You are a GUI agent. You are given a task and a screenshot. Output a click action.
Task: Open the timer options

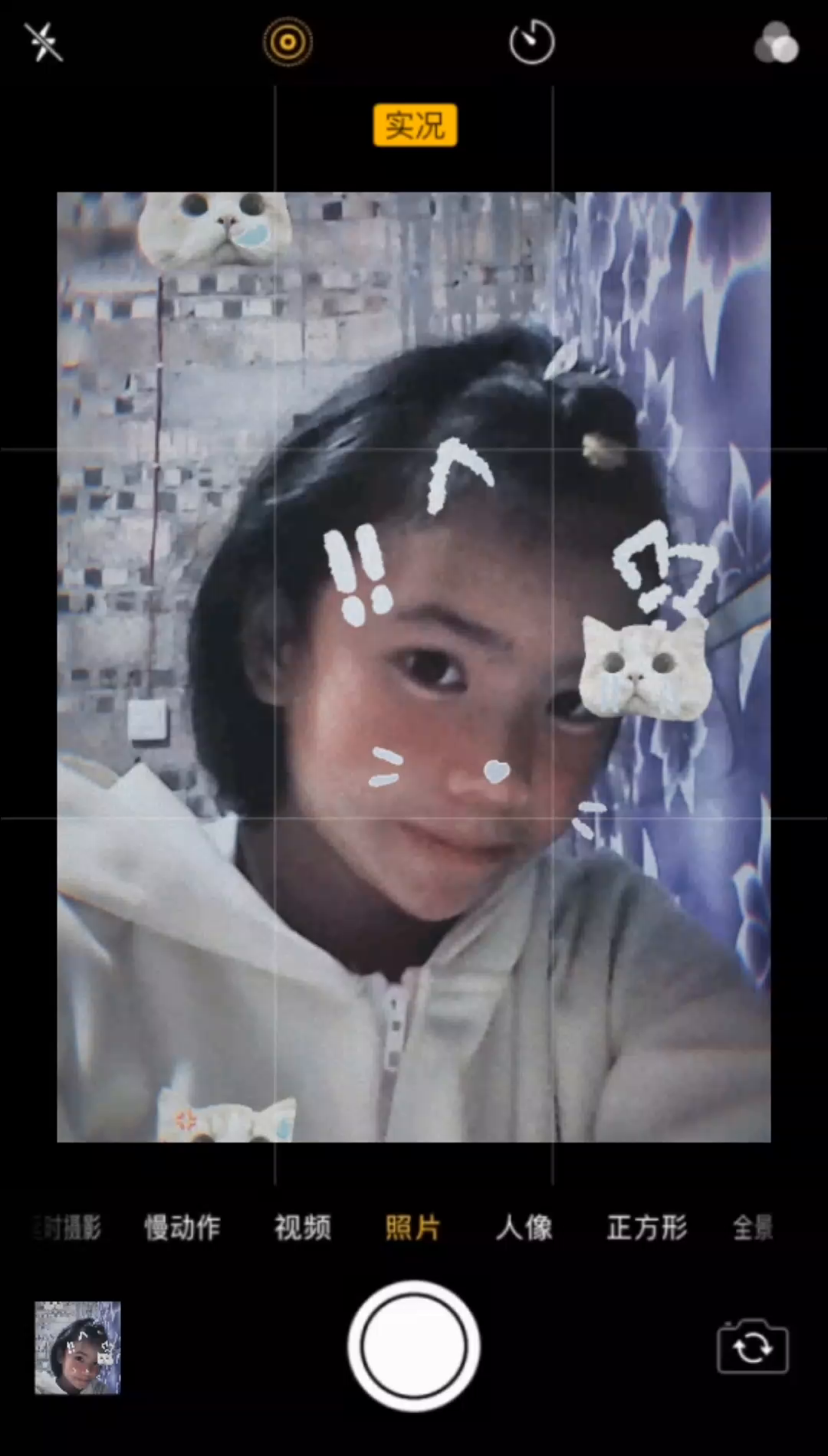[x=532, y=43]
